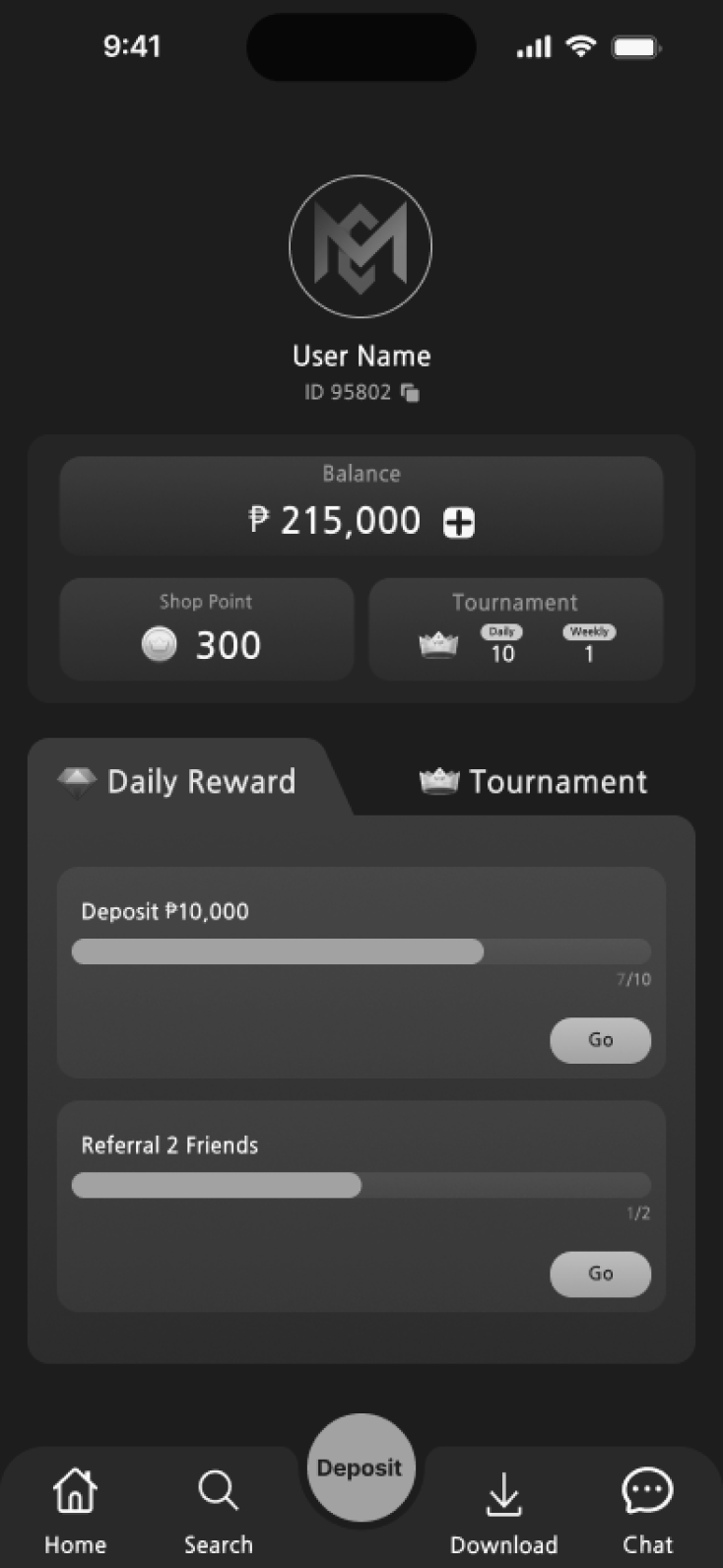Add funds with the balance plus icon
Viewport: 723px width, 1568px height.
[x=459, y=523]
